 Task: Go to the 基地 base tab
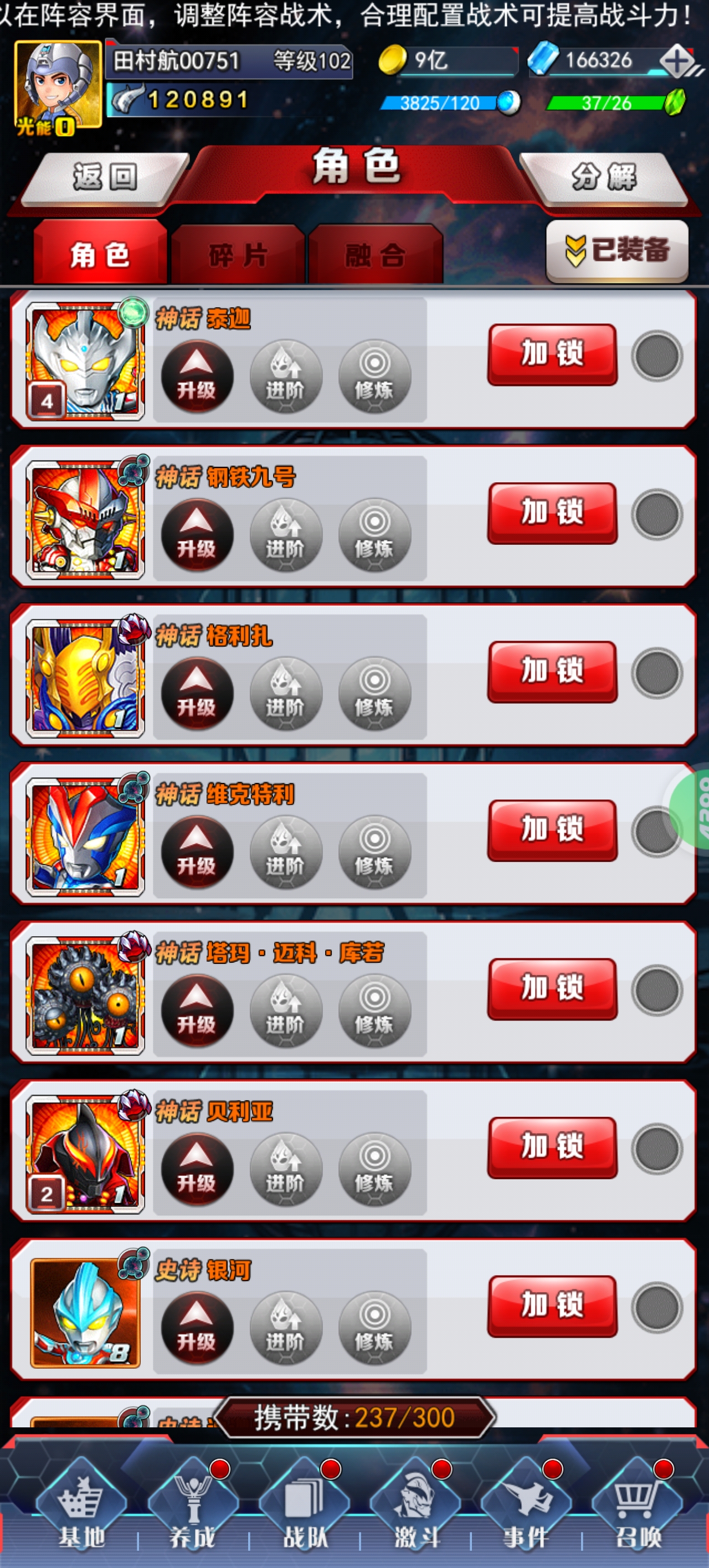tap(81, 1506)
